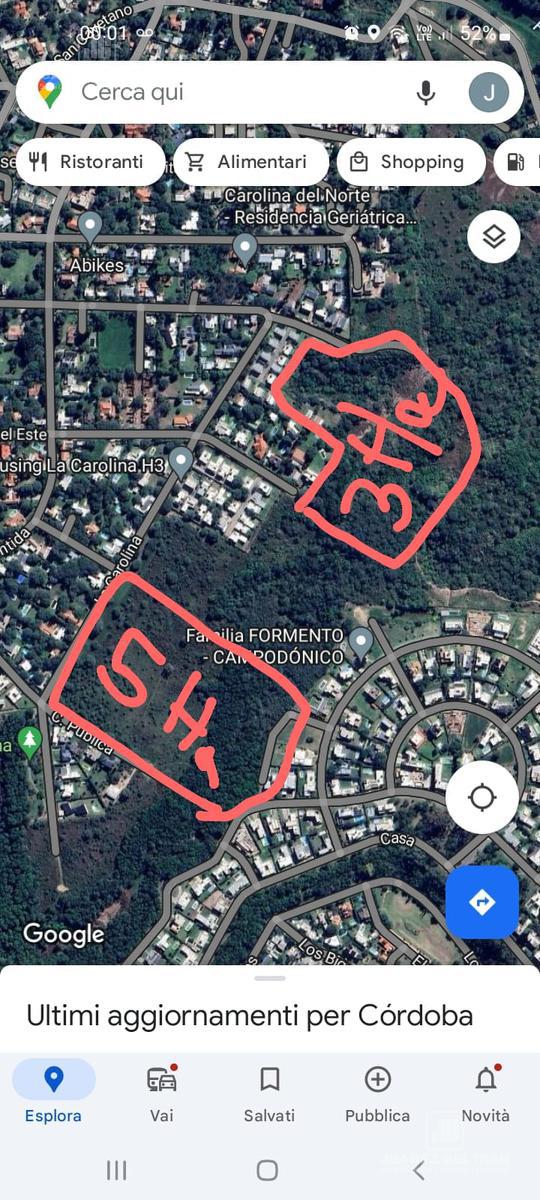Switch to the Pubblica tab
This screenshot has height=1200, width=540.
[377, 1092]
